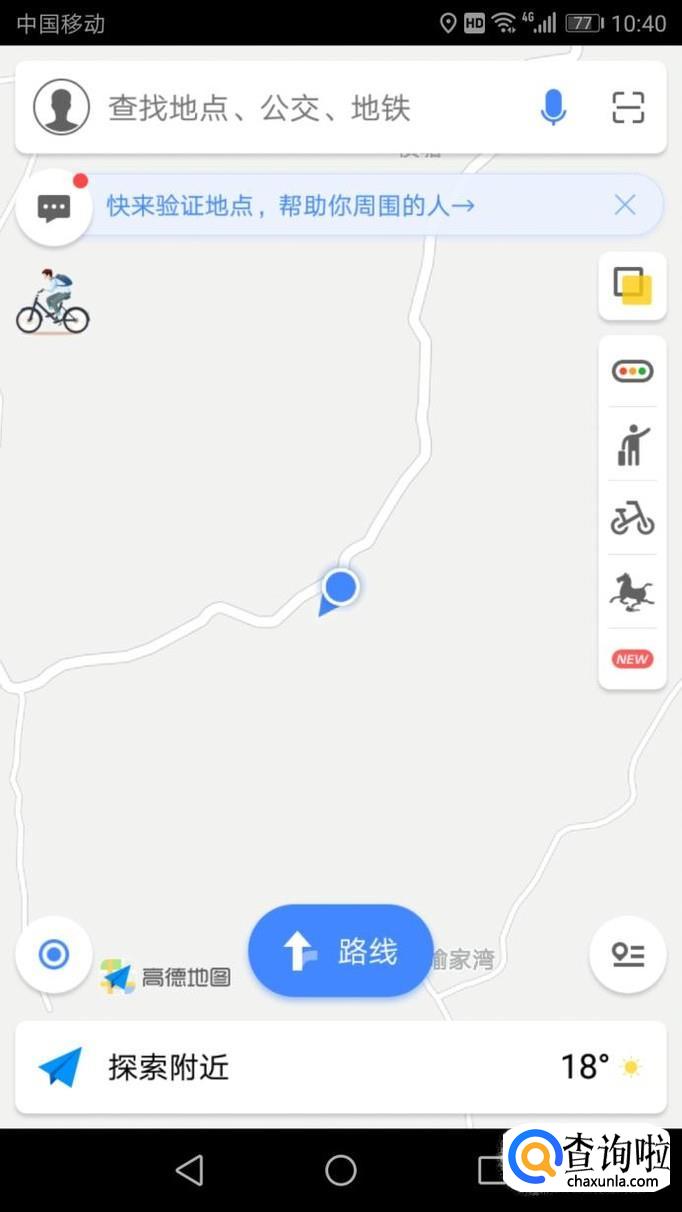Open the shared bike shortcut

pyautogui.click(x=632, y=519)
